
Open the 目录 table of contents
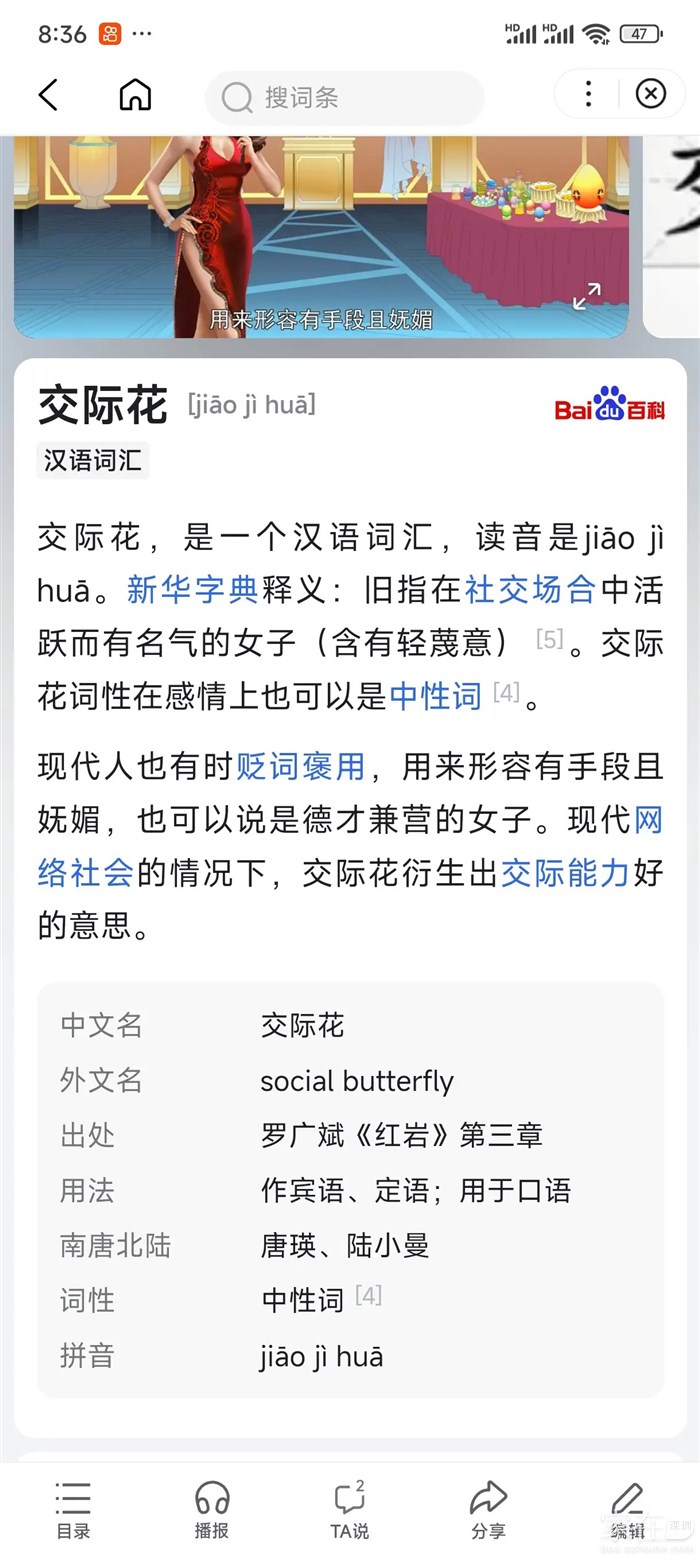[73, 1509]
